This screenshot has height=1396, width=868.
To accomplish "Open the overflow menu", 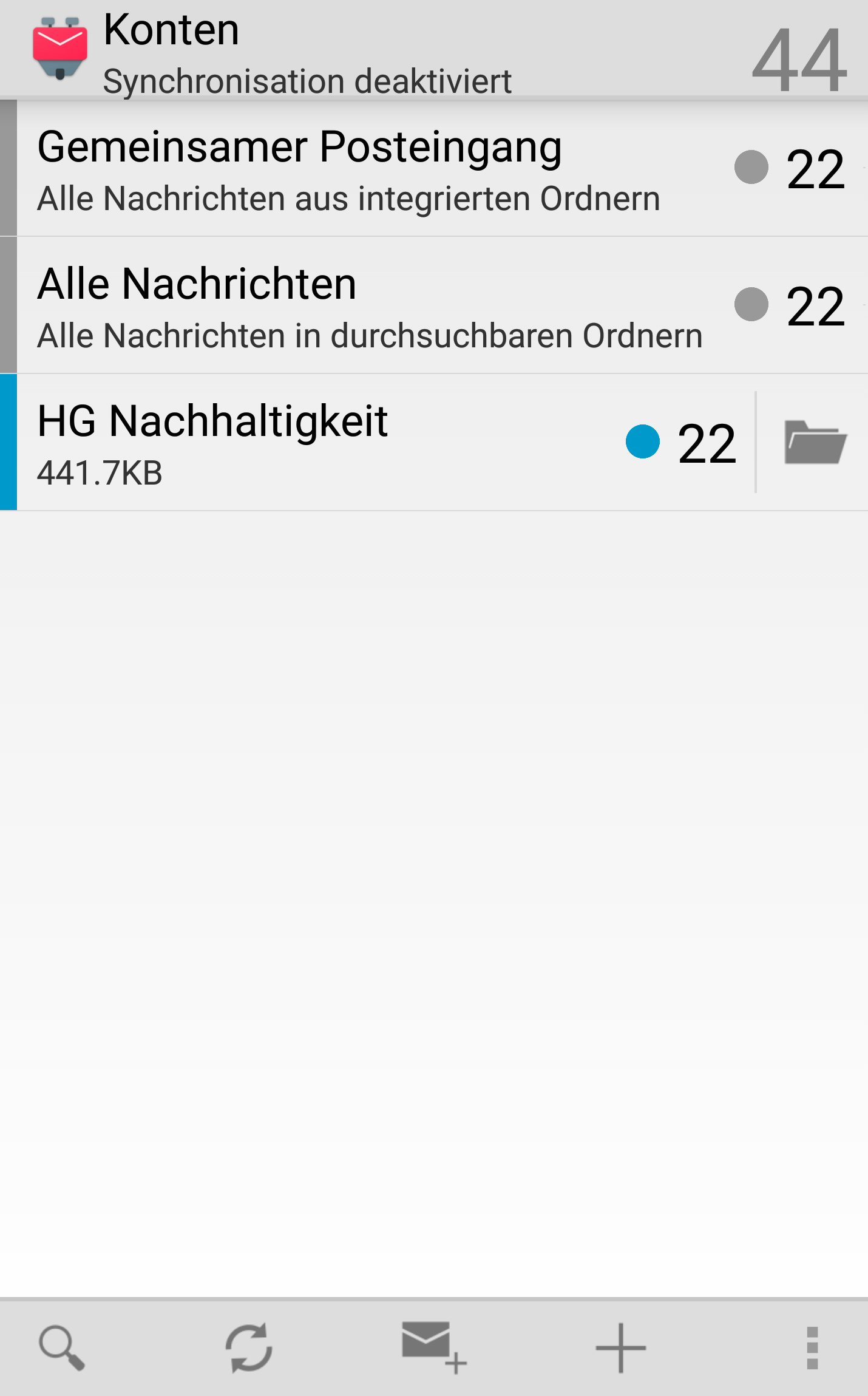I will [812, 1347].
